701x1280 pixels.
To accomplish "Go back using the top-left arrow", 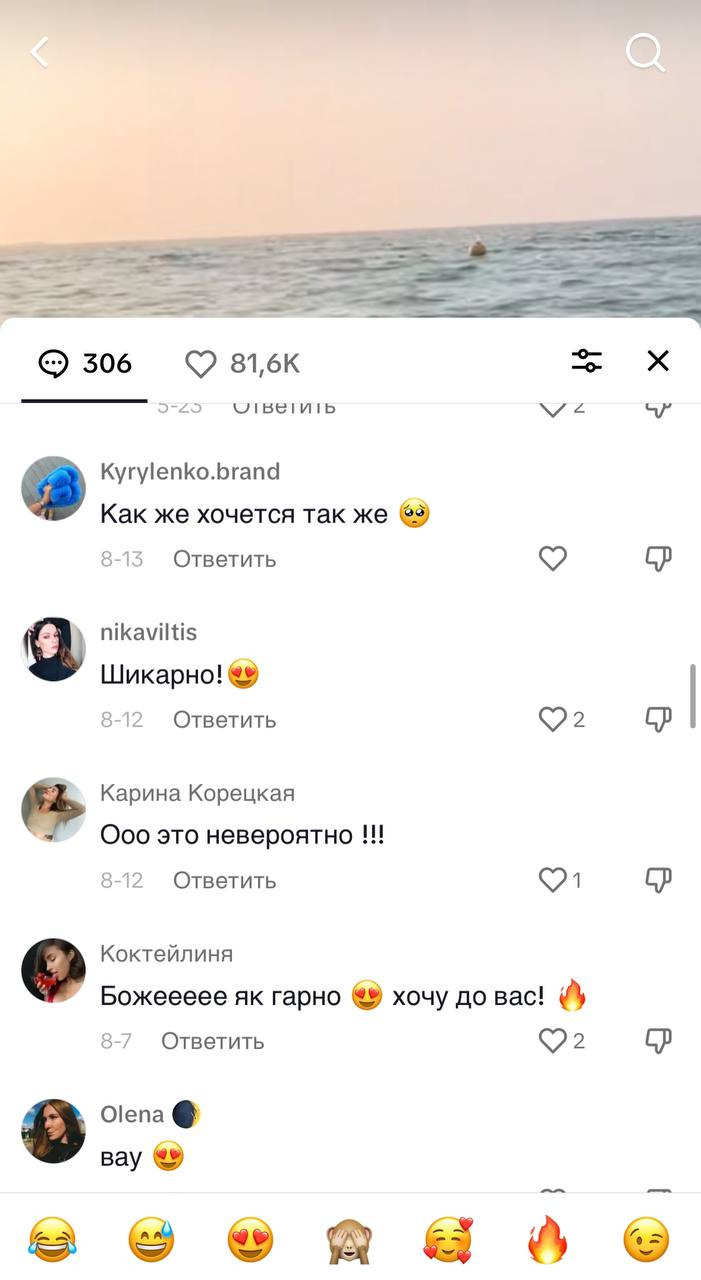I will pos(39,52).
